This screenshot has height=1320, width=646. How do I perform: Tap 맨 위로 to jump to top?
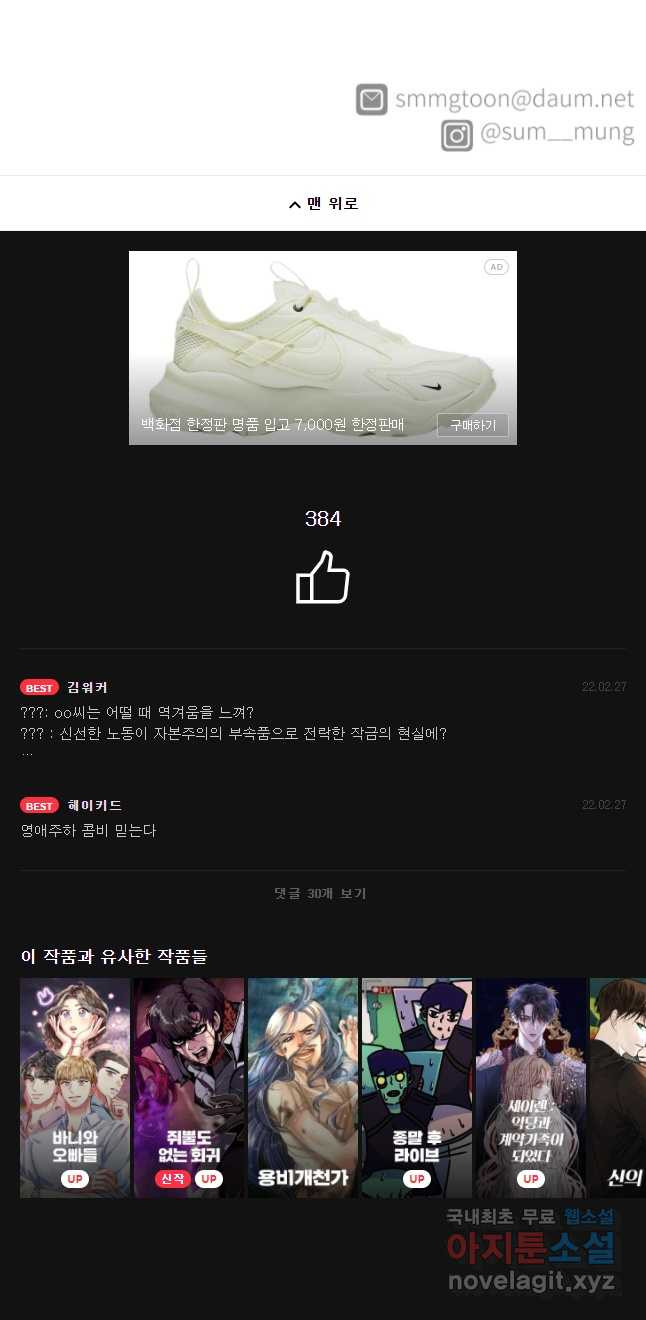323,204
